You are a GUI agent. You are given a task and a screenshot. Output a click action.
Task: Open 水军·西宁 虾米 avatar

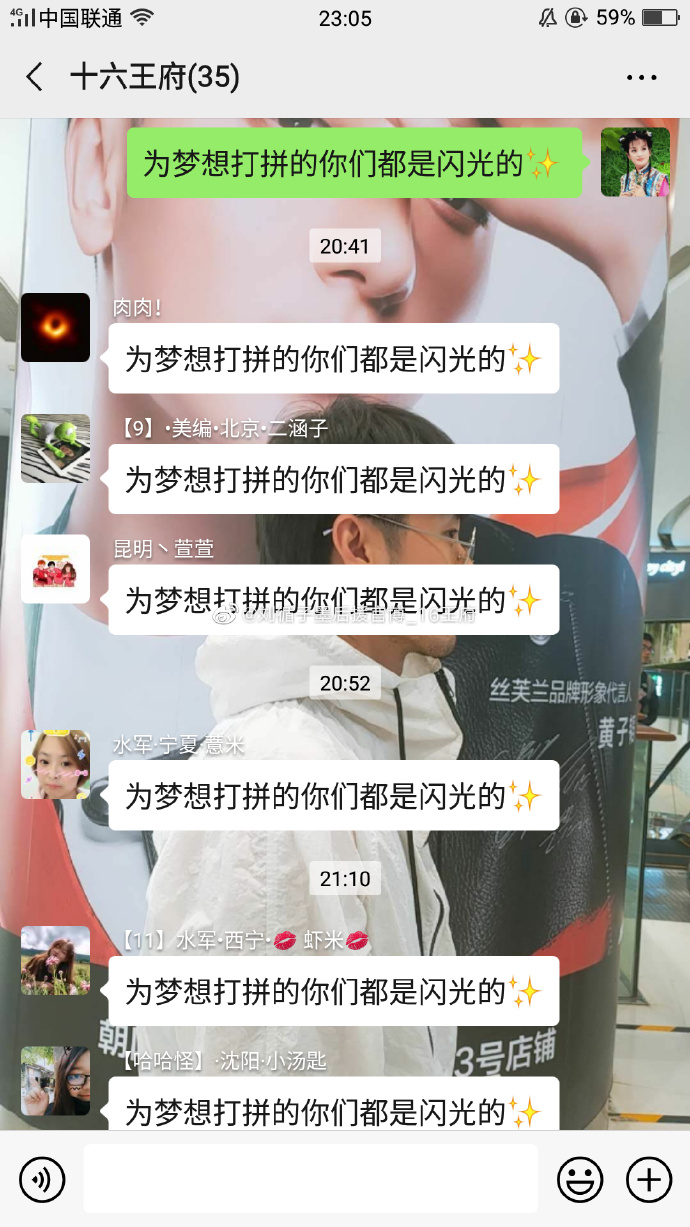click(x=56, y=960)
